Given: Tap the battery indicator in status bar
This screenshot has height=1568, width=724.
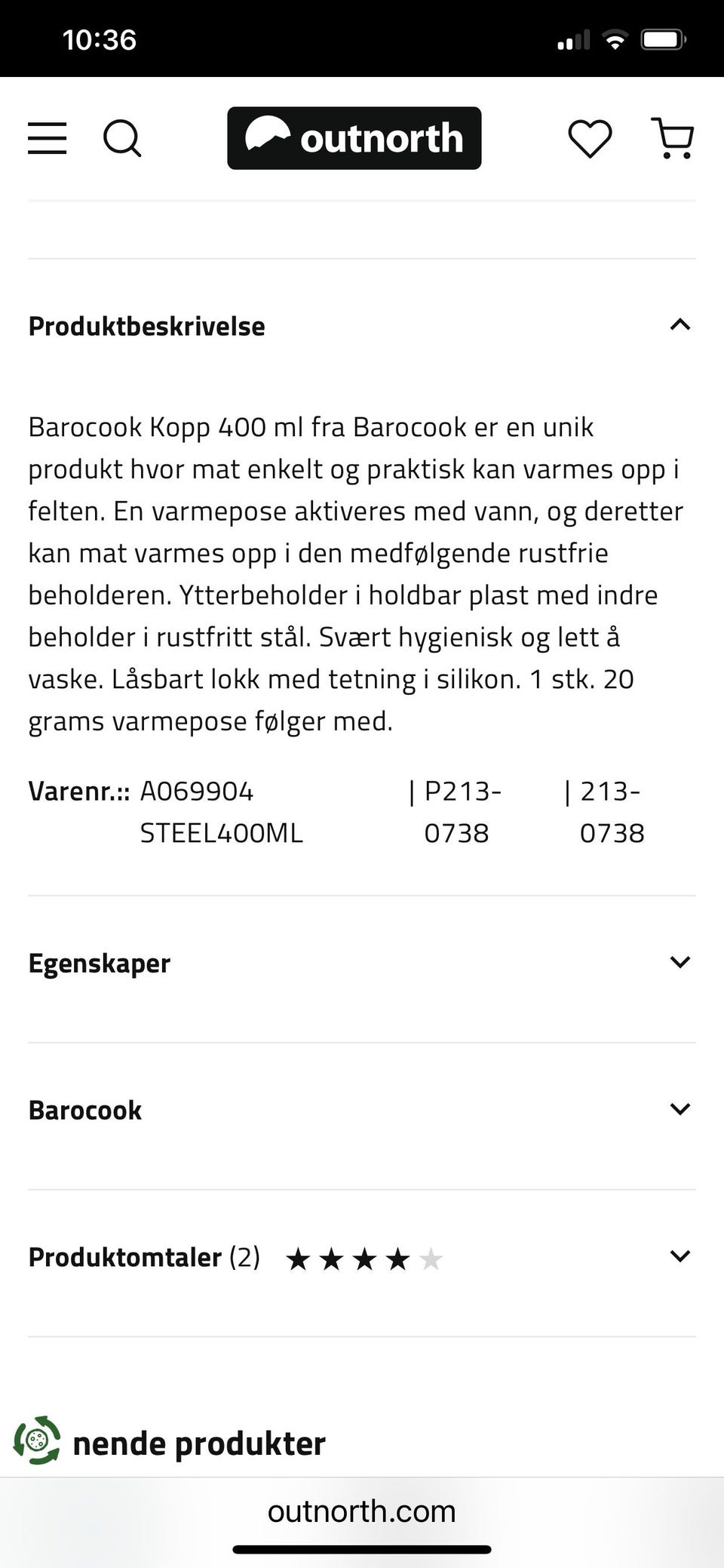Looking at the screenshot, I should (x=664, y=39).
